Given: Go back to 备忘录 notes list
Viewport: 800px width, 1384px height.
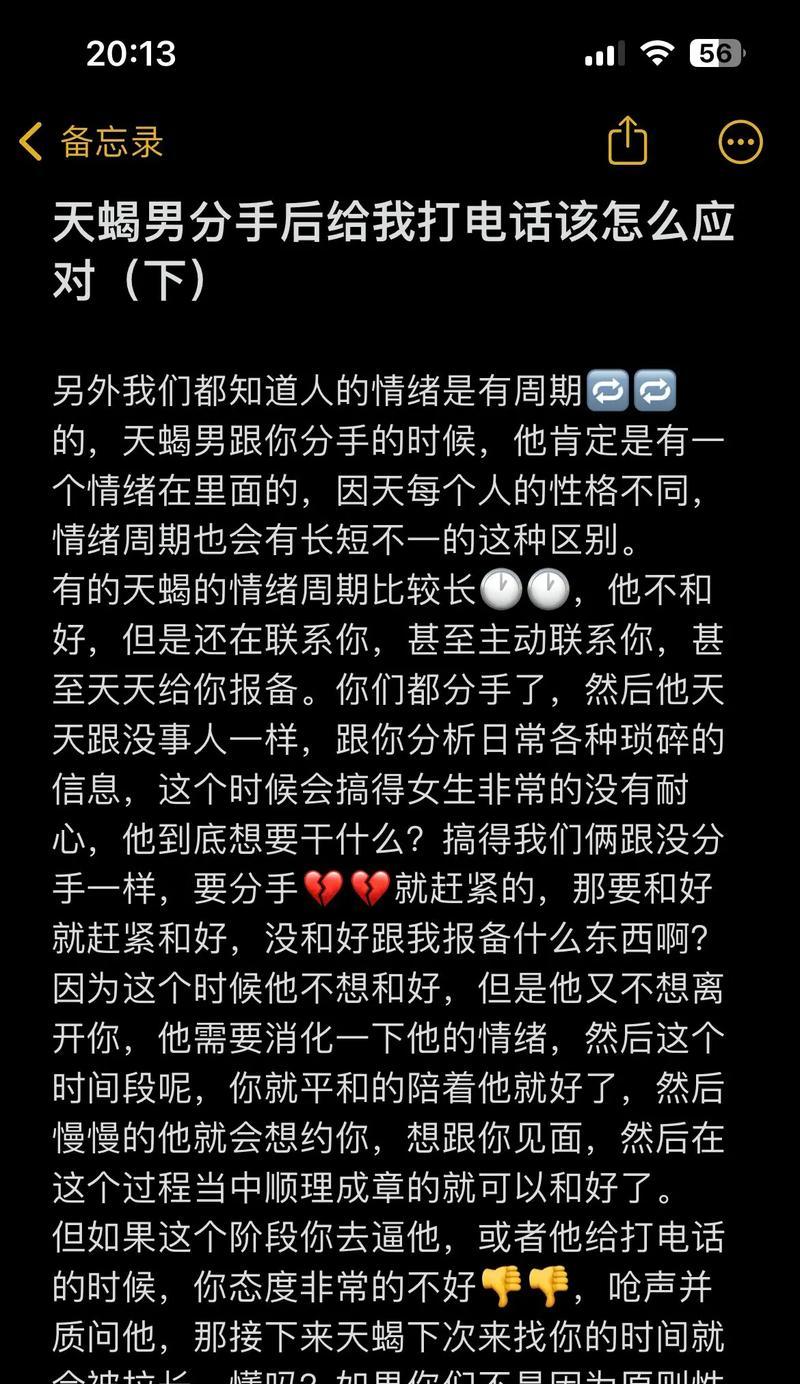Looking at the screenshot, I should 90,142.
